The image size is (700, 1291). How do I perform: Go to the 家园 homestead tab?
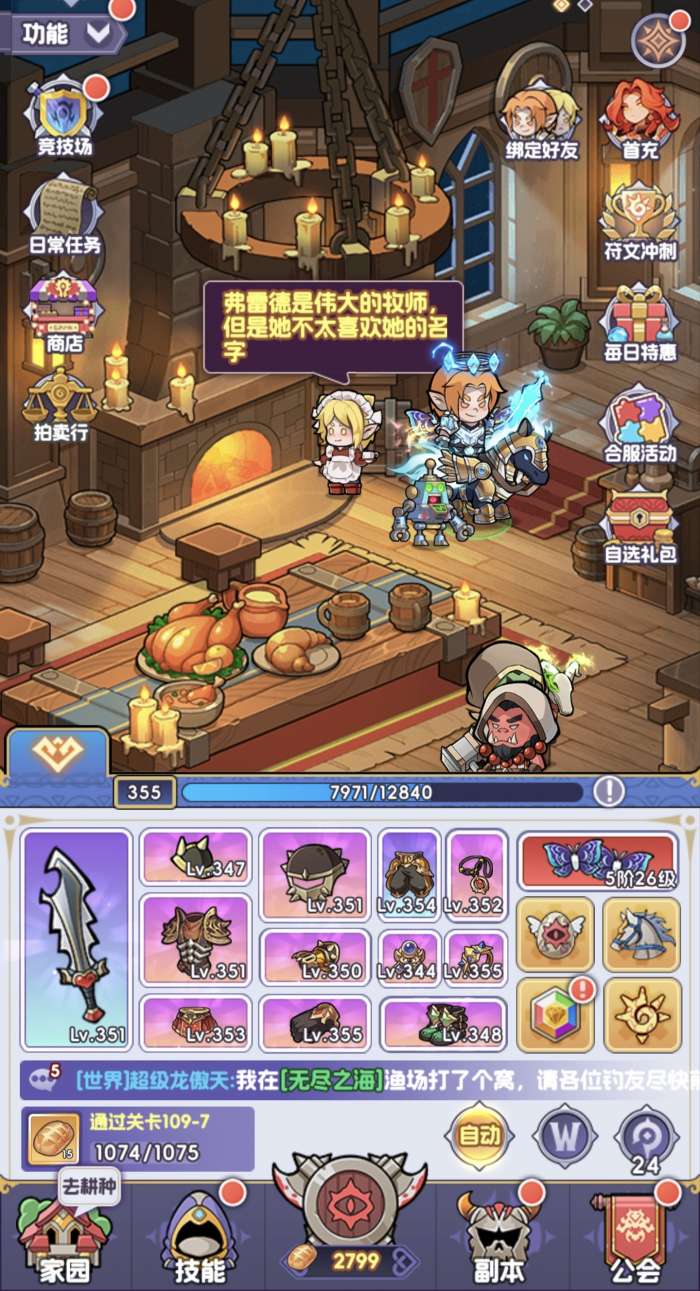[62, 1241]
